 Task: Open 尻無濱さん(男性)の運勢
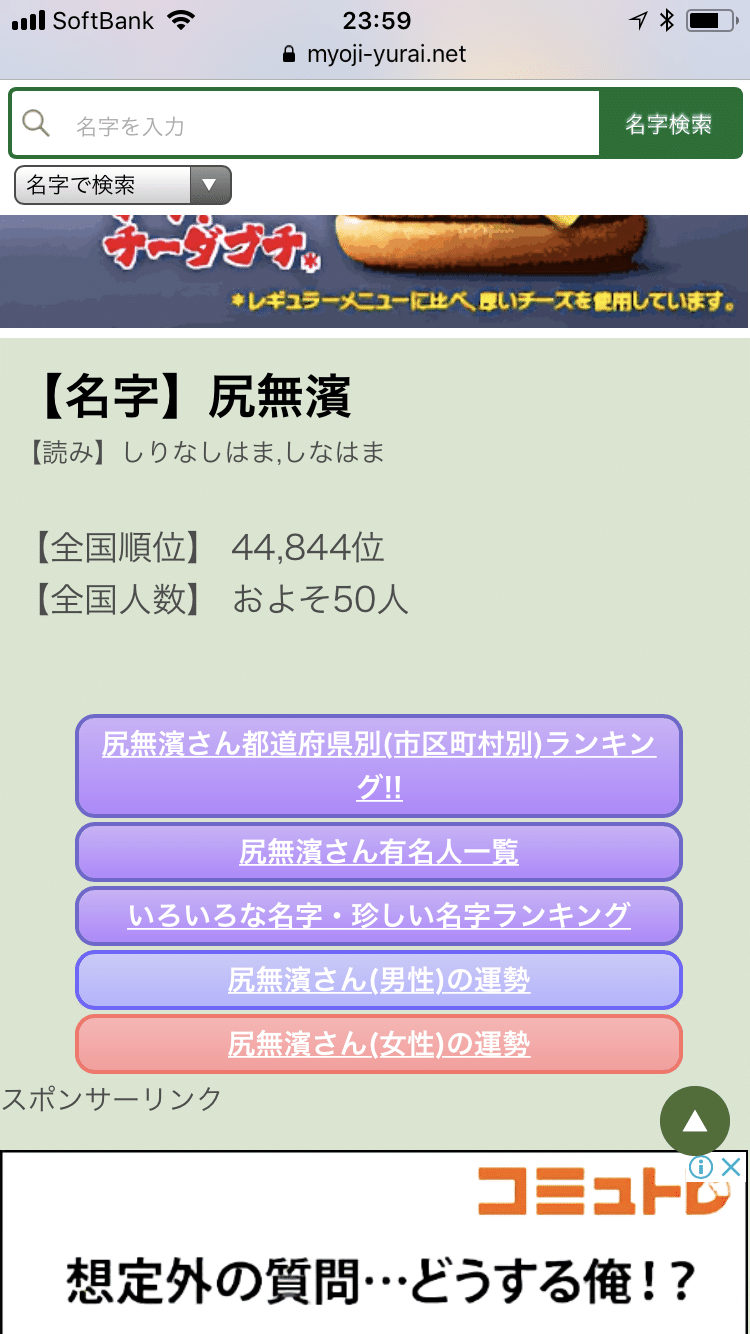coord(379,980)
